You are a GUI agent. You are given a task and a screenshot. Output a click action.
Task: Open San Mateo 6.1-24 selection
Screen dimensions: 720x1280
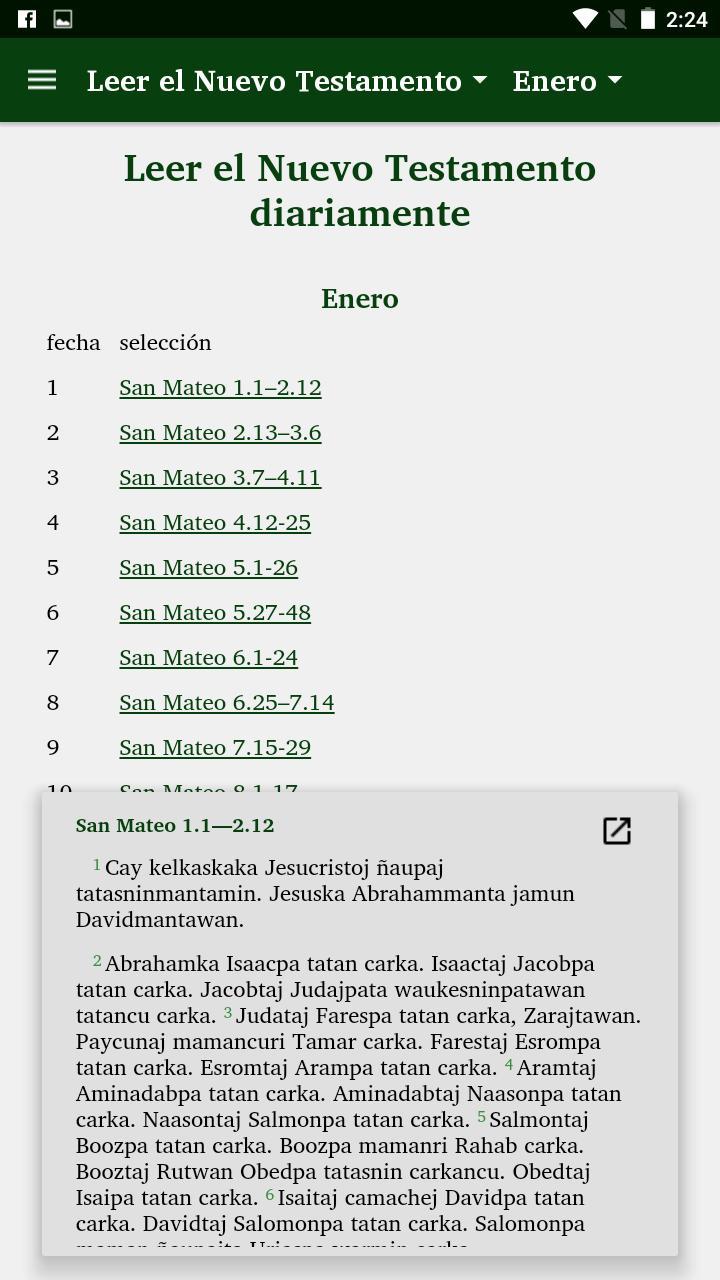(x=208, y=658)
